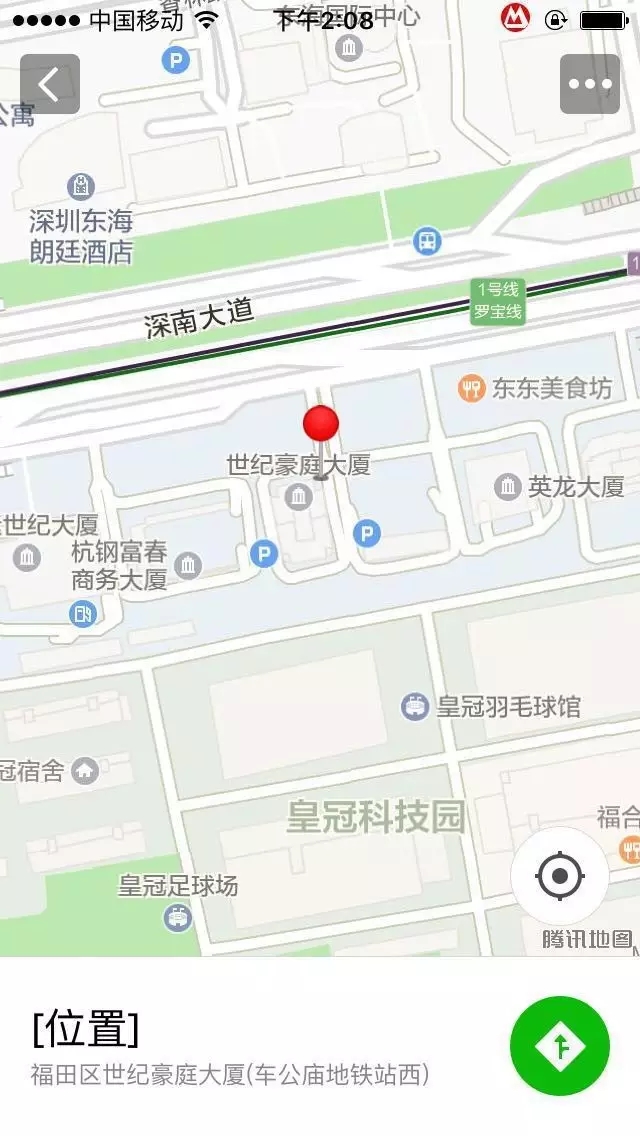Viewport: 640px width, 1136px height.
Task: Go back using the top-left arrow
Action: click(x=49, y=84)
